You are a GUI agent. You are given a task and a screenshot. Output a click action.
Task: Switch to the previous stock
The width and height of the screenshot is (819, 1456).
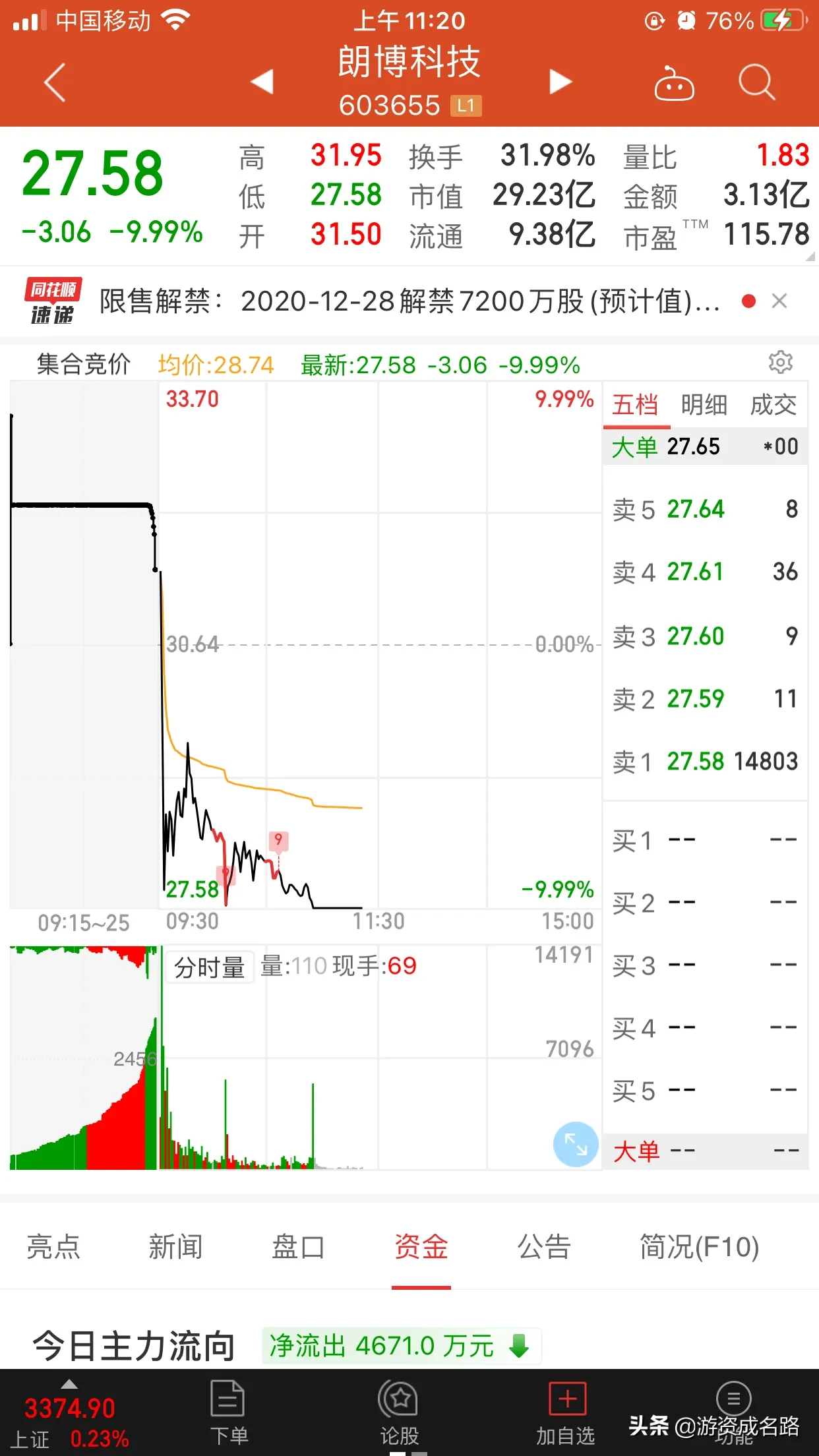click(x=262, y=82)
